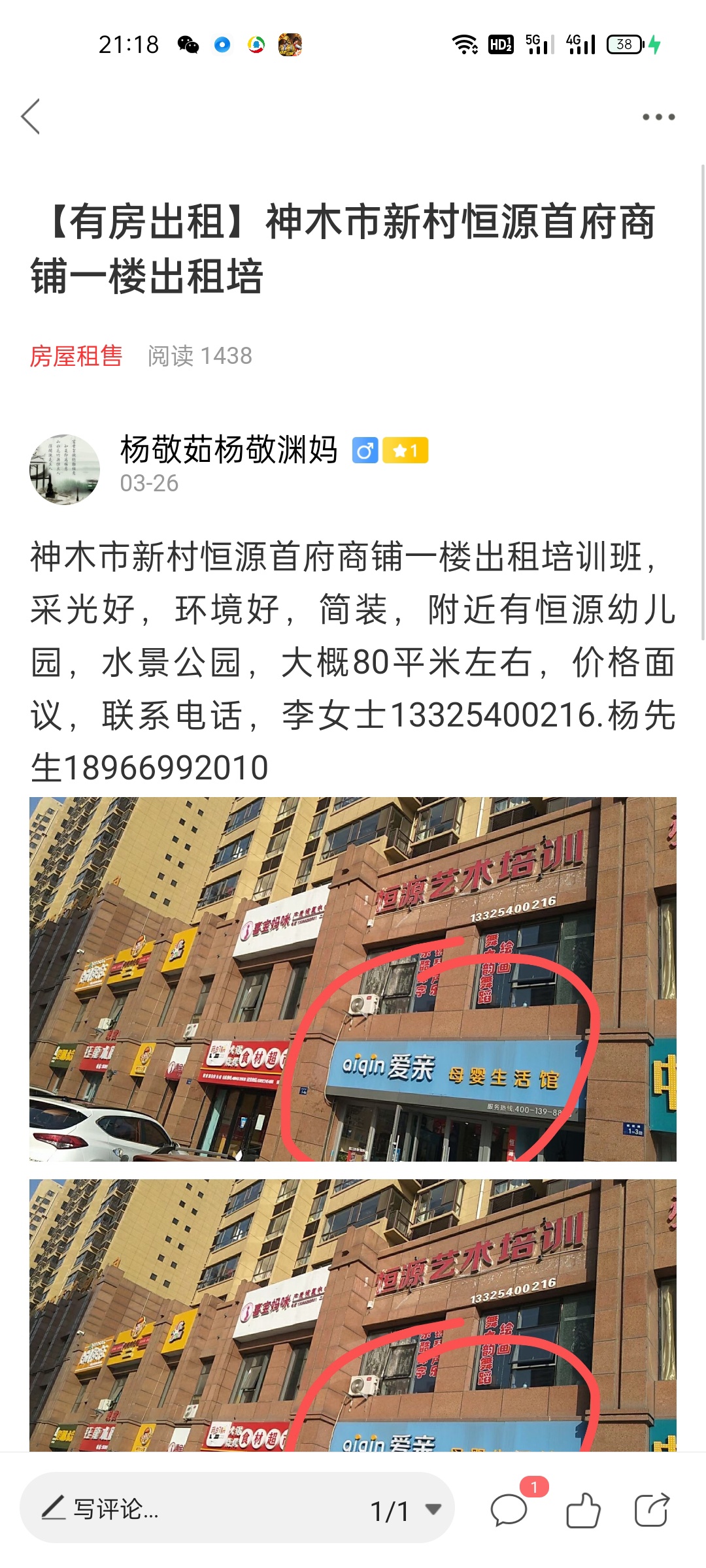Open the comments bubble
Viewport: 706px width, 1568px height.
(509, 1510)
